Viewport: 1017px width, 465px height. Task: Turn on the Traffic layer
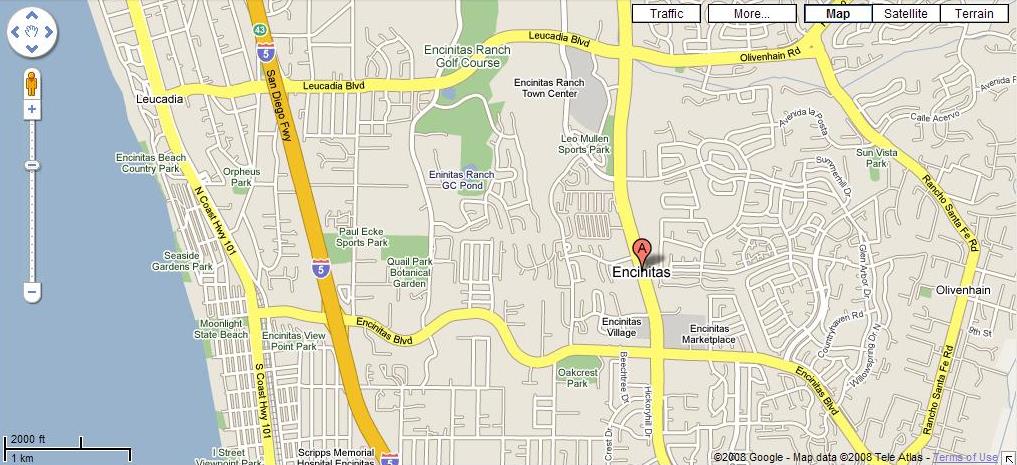[x=667, y=14]
